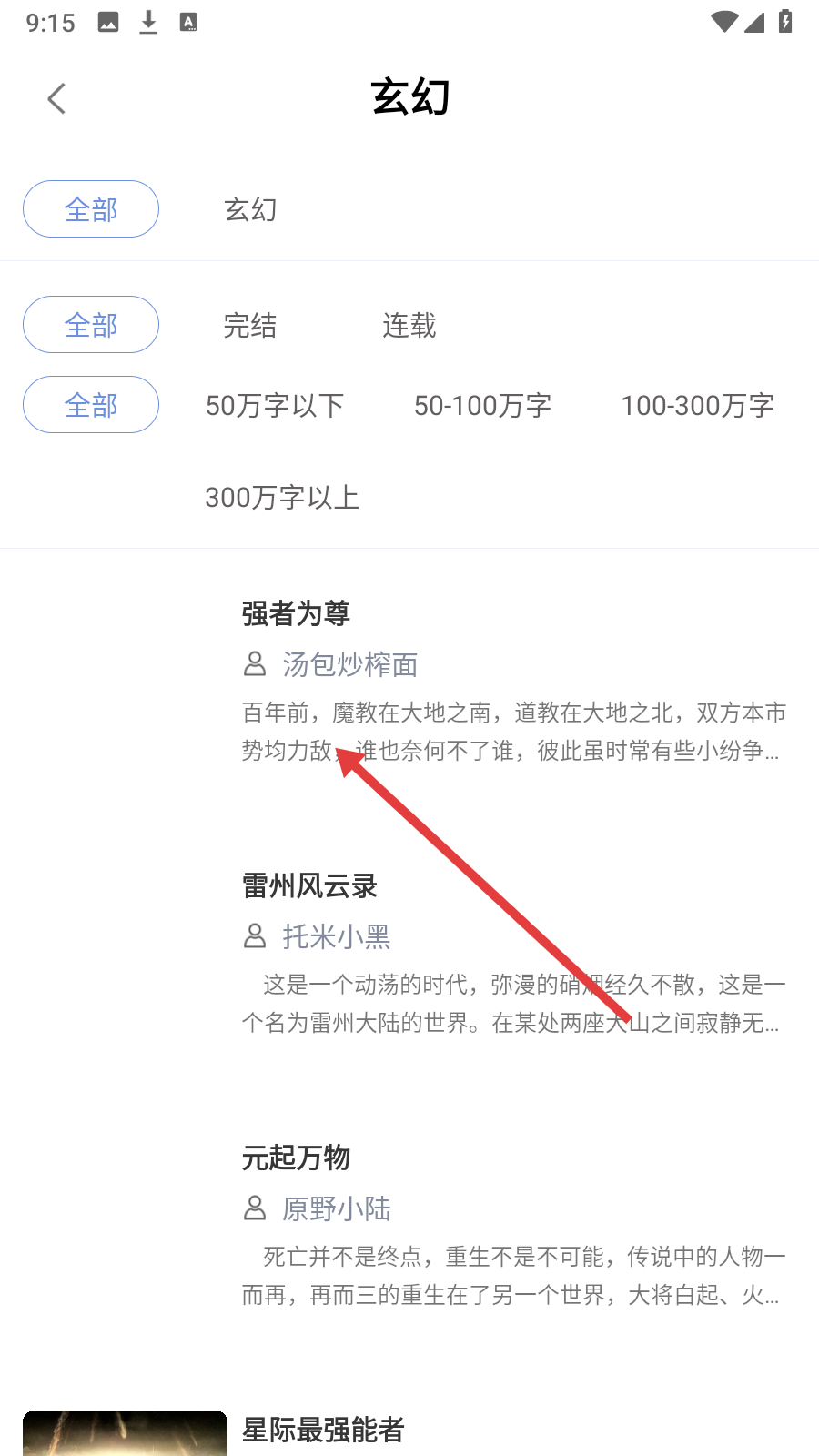The height and width of the screenshot is (1456, 819).
Task: Filter by 完结 status
Action: click(x=249, y=325)
